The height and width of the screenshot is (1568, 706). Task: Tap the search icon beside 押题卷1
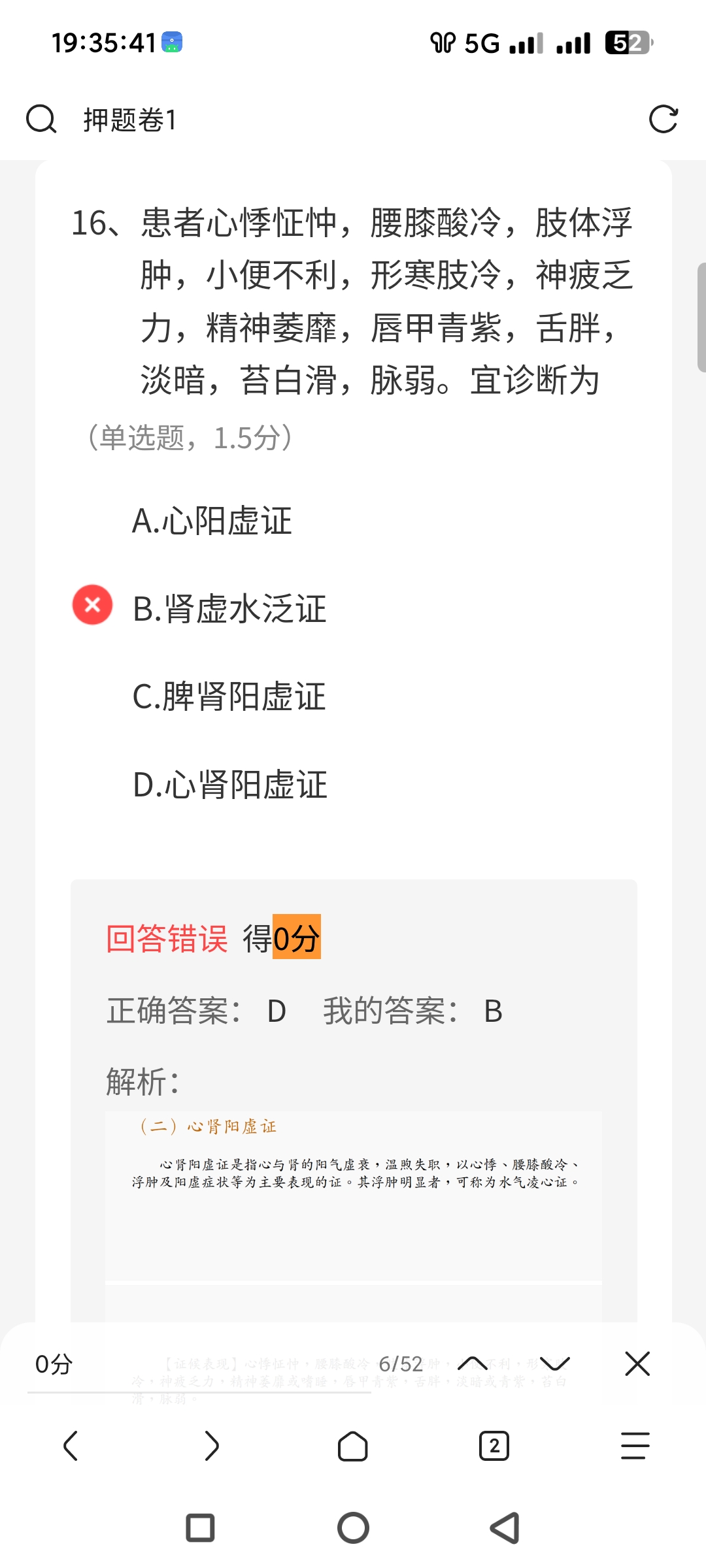[x=41, y=120]
